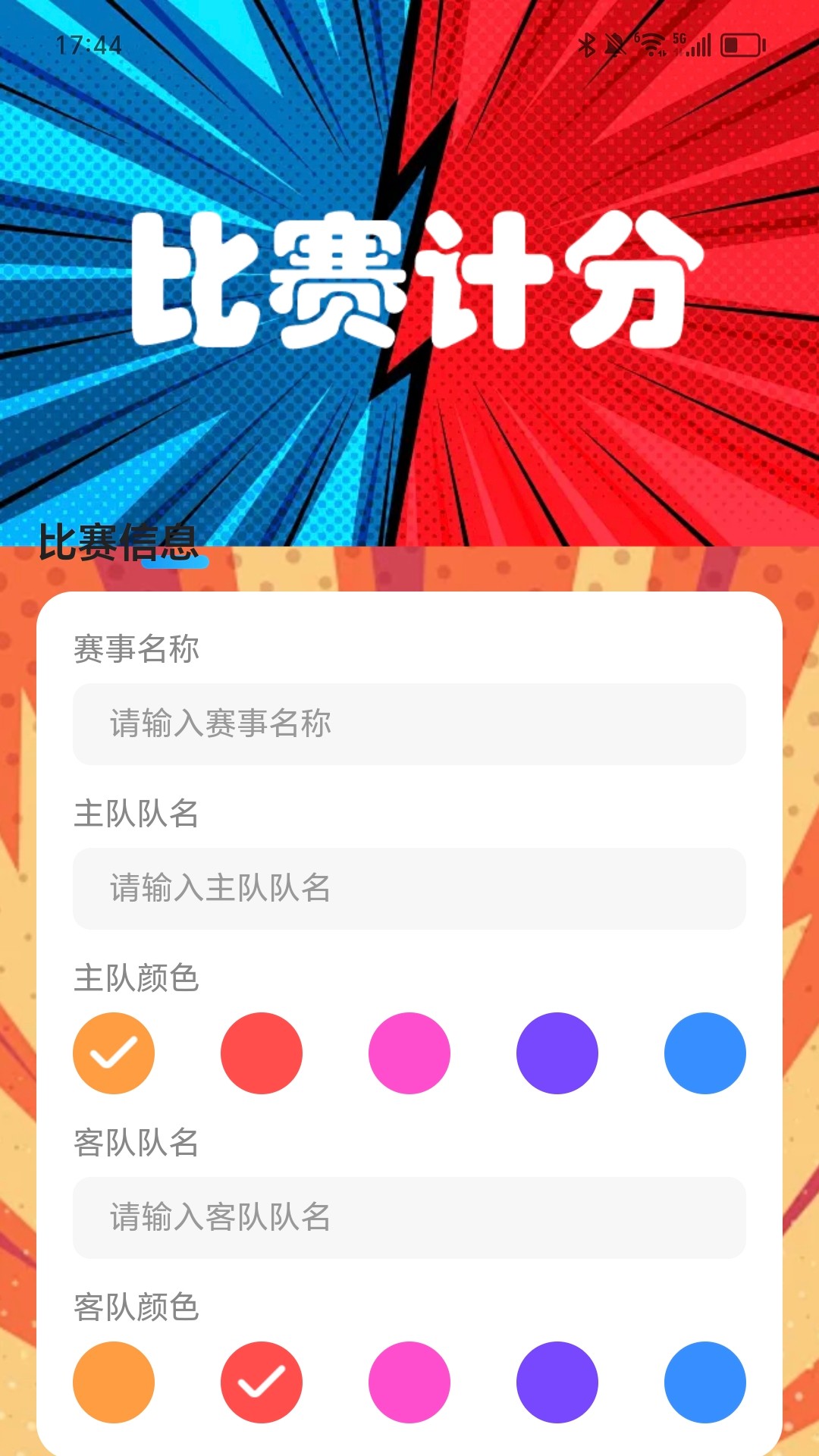Screen dimensions: 819x1456
Task: Choose orange for 客队颜色
Action: 114,1382
